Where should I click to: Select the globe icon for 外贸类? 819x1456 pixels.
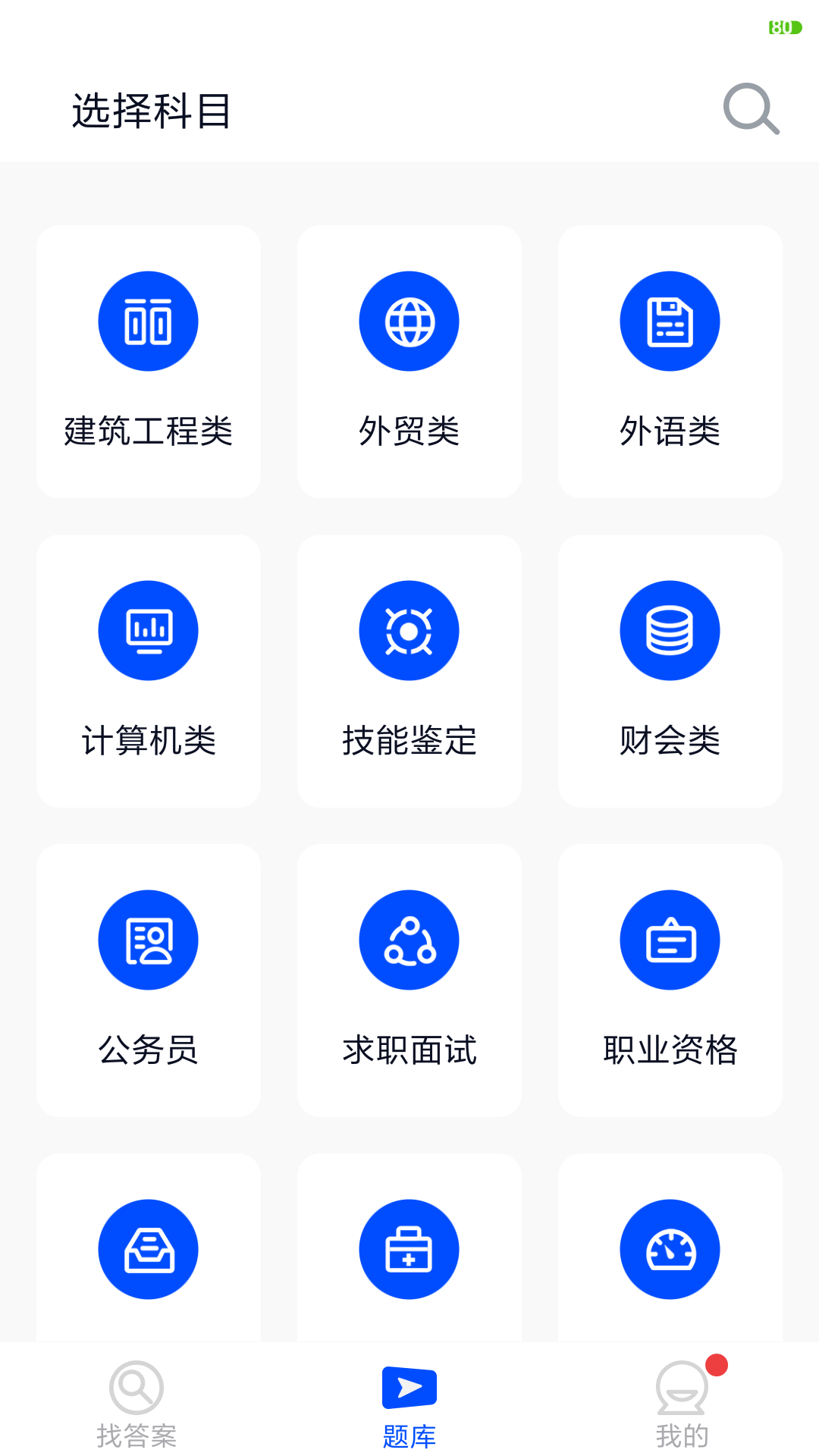coord(409,320)
